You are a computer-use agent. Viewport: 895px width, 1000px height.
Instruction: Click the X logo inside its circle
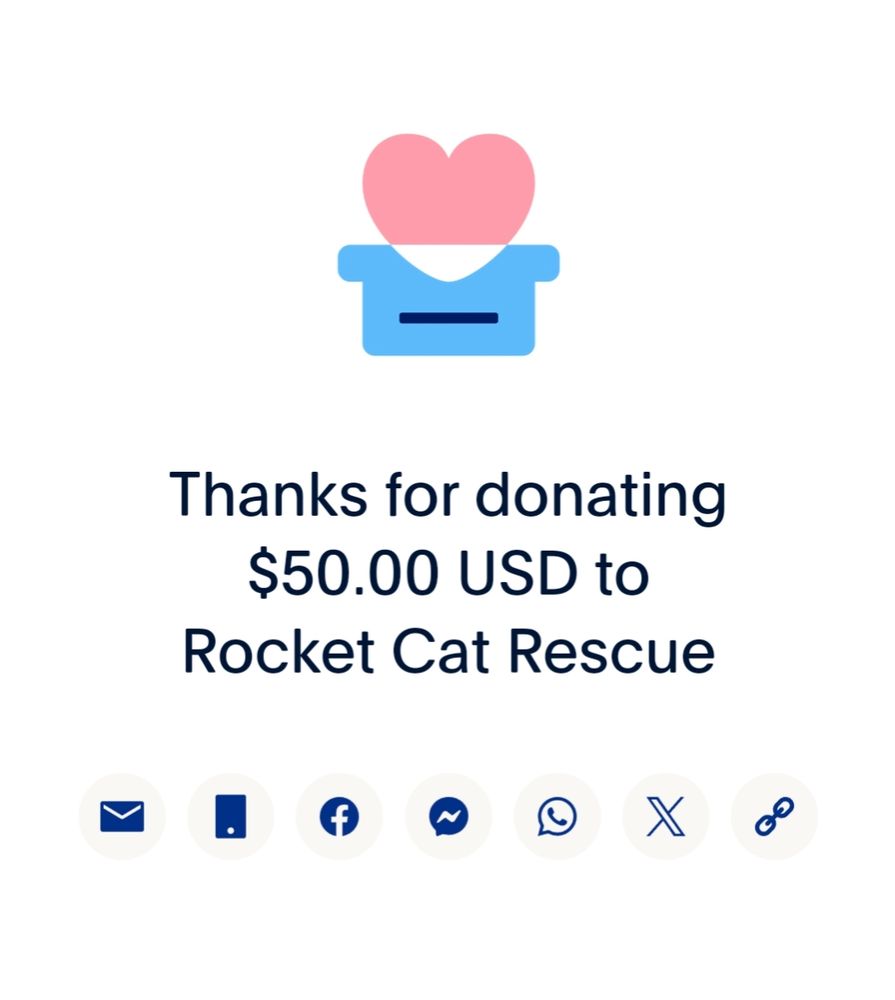(665, 817)
